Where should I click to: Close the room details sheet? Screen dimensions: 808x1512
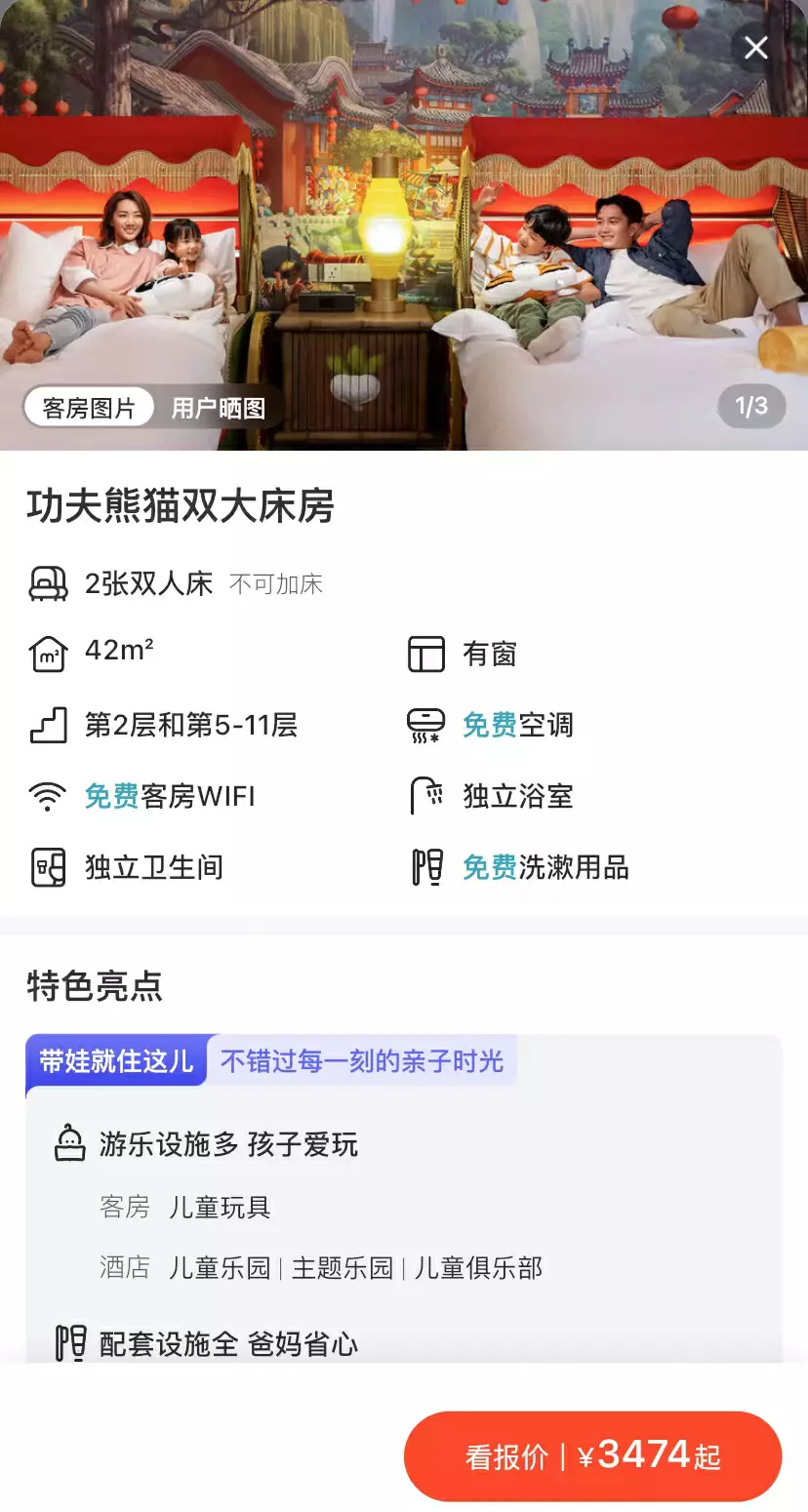click(x=756, y=47)
